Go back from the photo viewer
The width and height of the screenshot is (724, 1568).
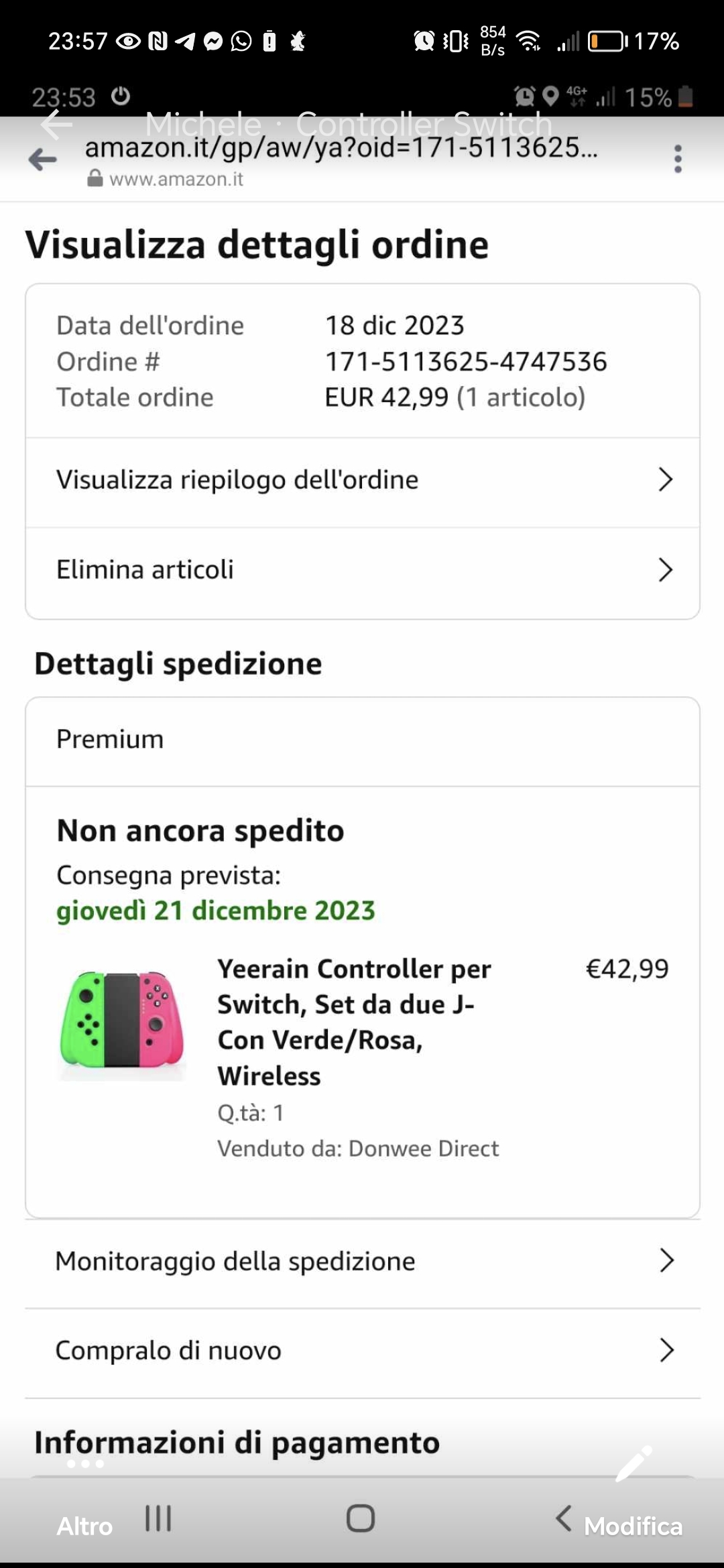click(56, 125)
